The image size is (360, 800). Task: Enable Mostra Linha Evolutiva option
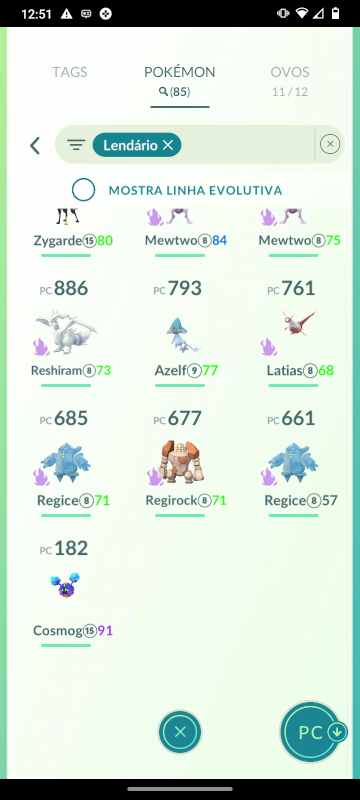tap(83, 190)
